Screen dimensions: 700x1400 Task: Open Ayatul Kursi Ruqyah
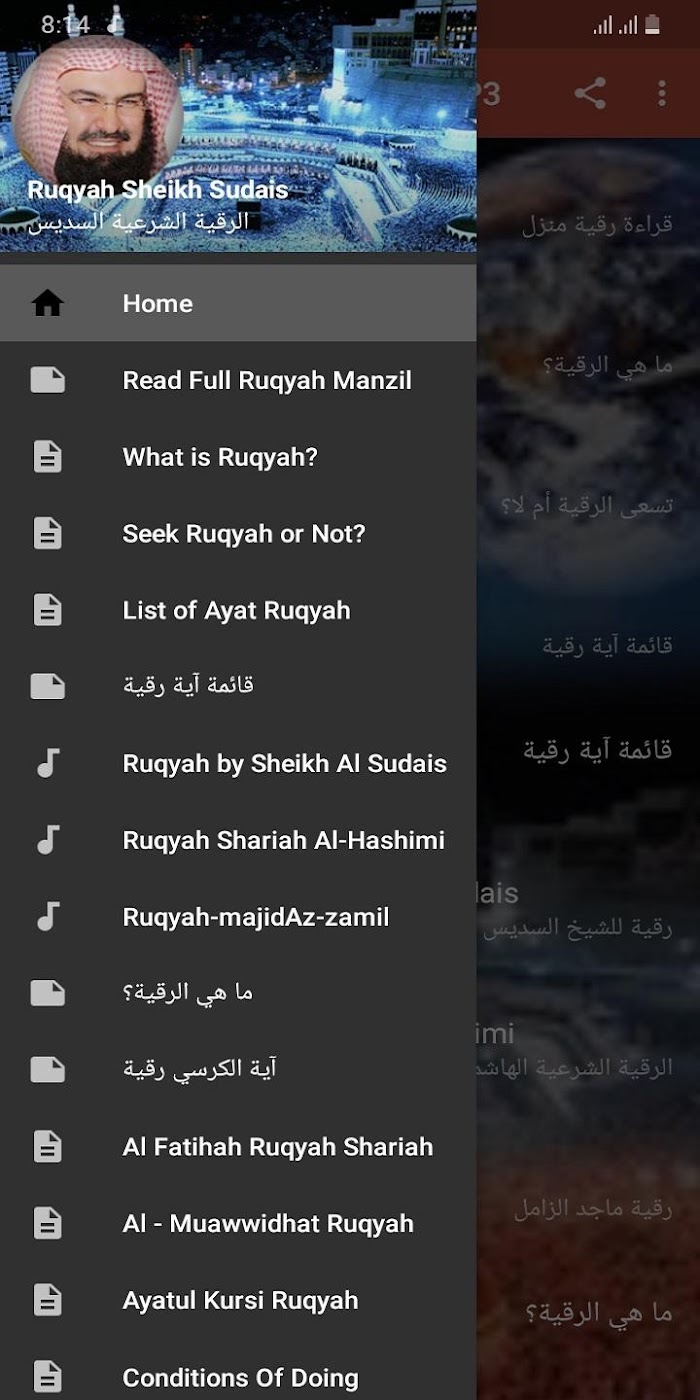tap(238, 1300)
